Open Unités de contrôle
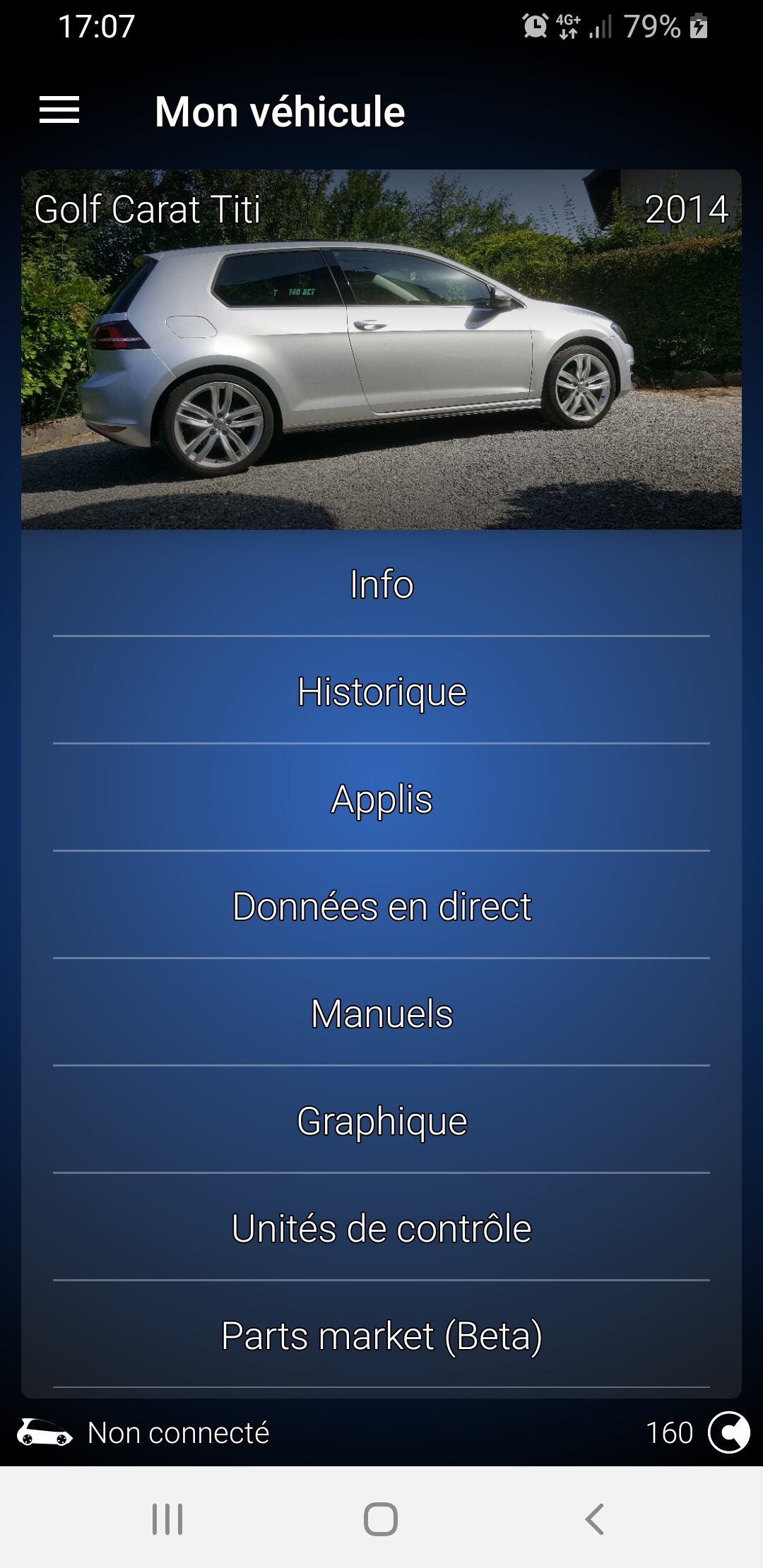The width and height of the screenshot is (763, 1568). point(381,1228)
